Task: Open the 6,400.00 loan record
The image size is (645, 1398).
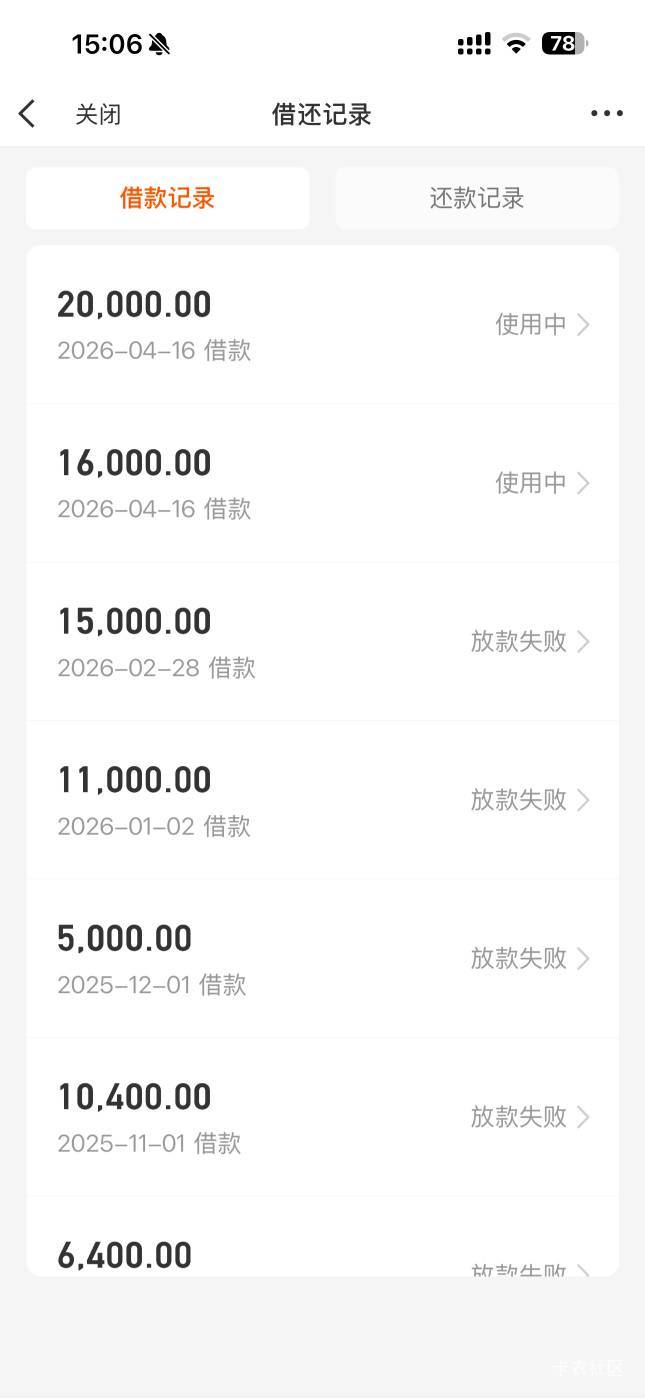Action: [322, 1256]
